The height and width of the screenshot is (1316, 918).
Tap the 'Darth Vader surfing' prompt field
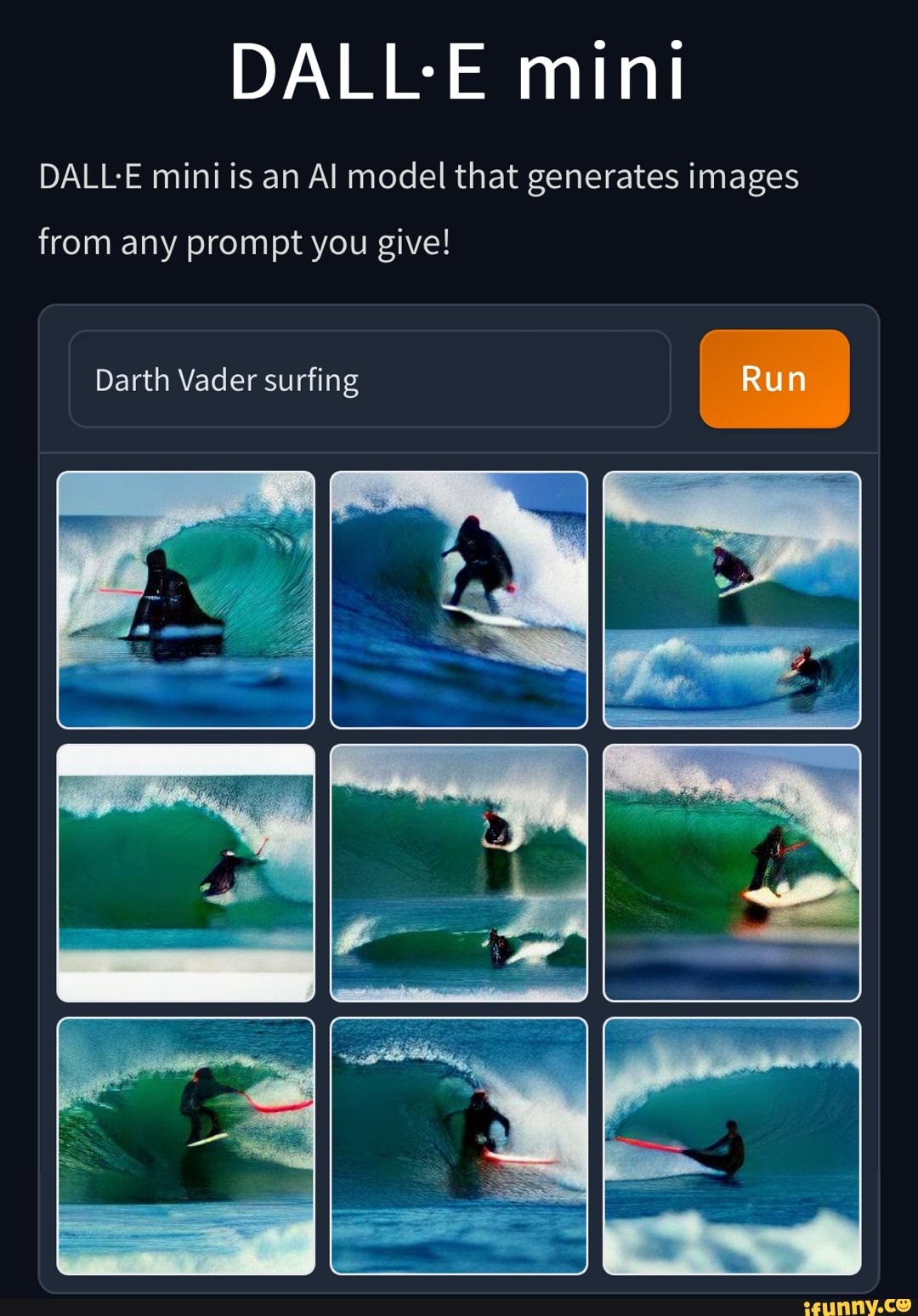pos(369,379)
